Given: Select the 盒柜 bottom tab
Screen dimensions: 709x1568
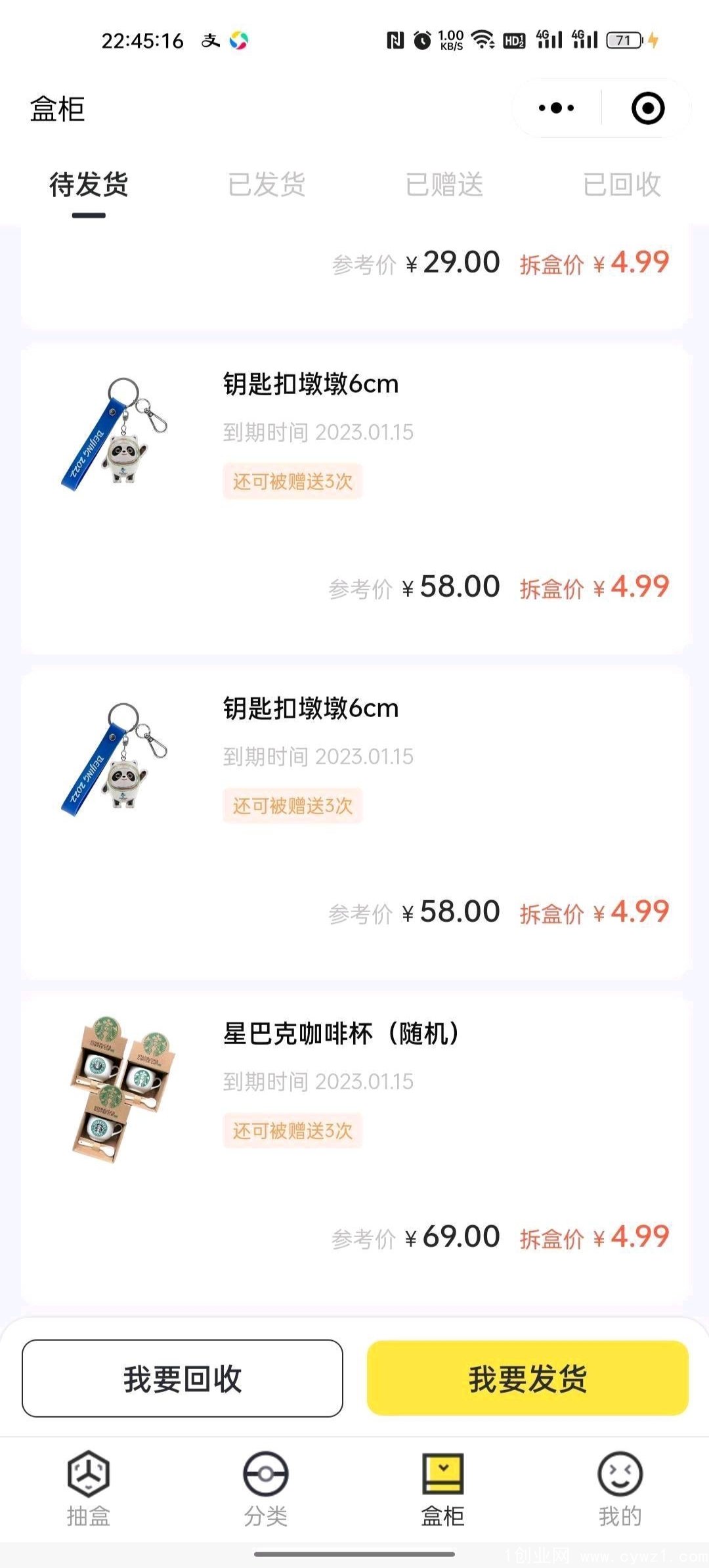Looking at the screenshot, I should (x=443, y=1489).
